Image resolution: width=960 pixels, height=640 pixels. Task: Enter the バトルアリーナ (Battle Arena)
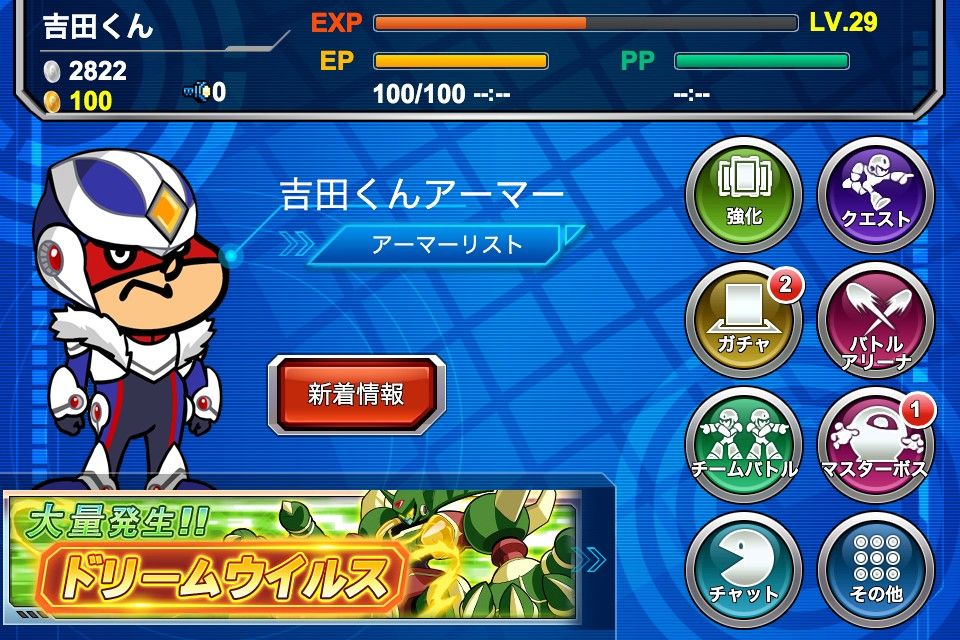[875, 319]
